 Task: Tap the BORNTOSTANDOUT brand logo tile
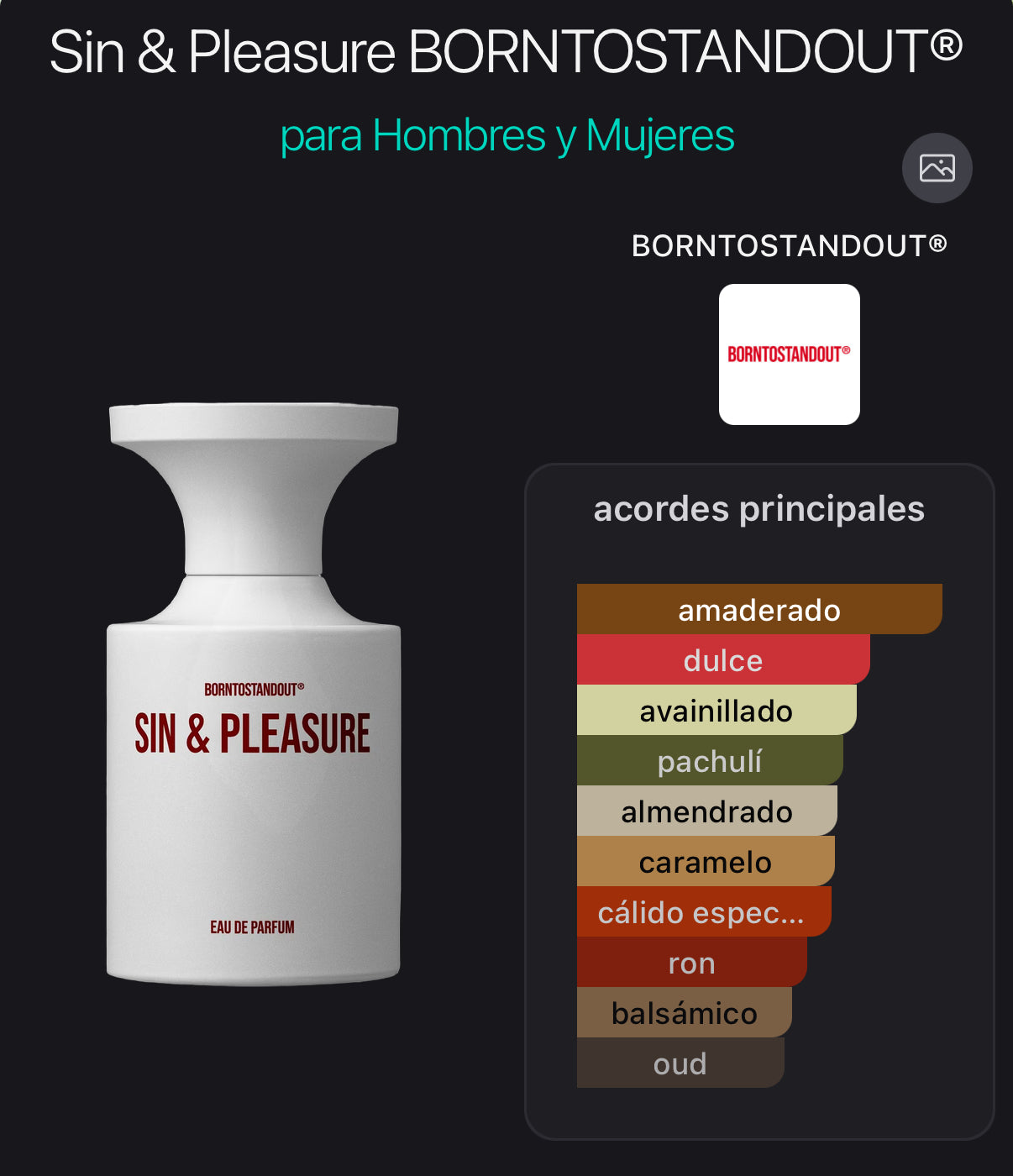point(789,354)
